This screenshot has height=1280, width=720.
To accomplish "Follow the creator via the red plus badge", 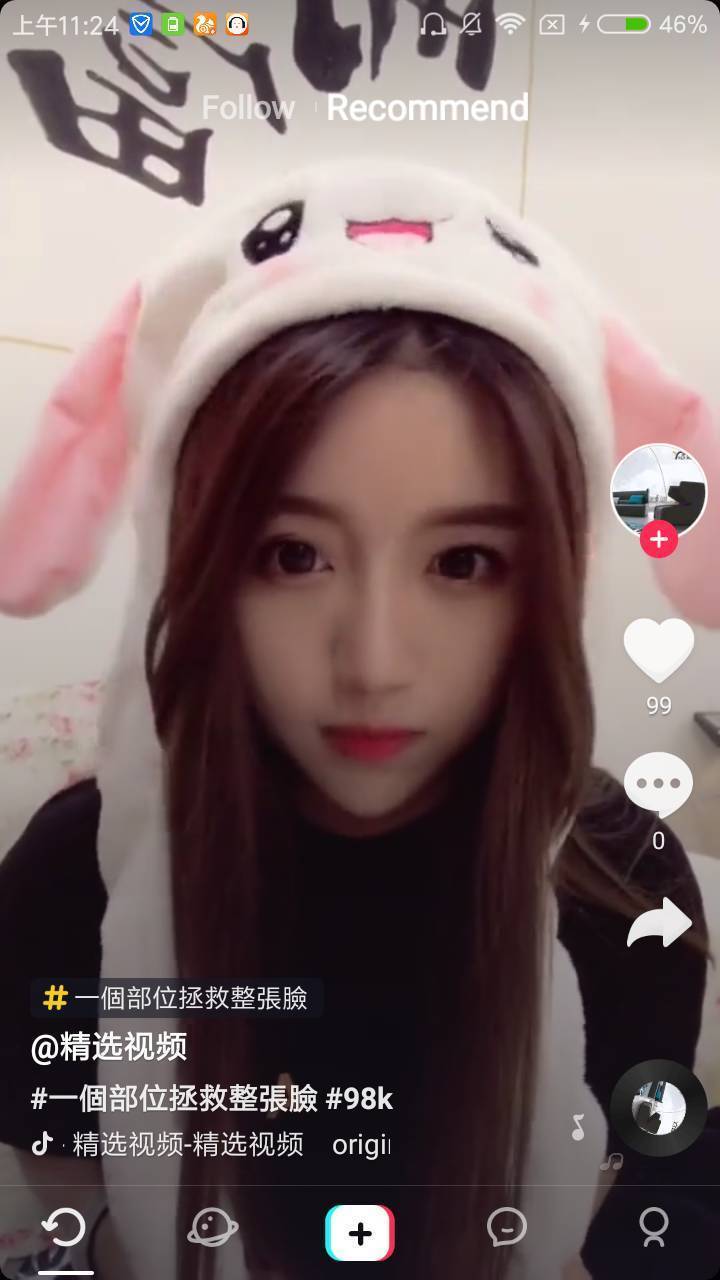I will click(657, 539).
